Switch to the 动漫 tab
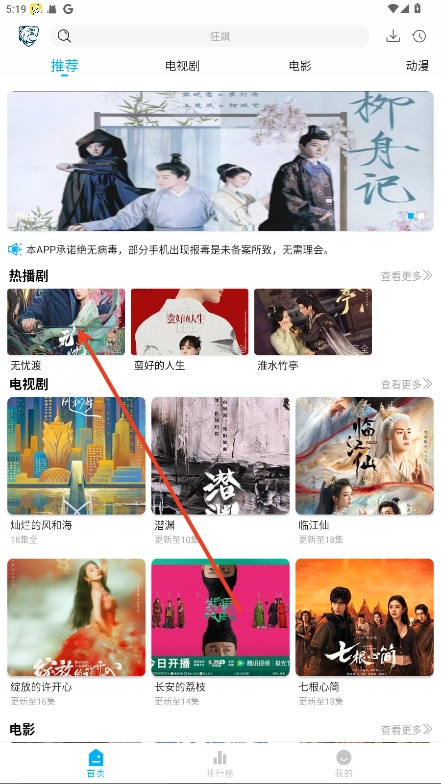This screenshot has width=441, height=784. click(418, 66)
